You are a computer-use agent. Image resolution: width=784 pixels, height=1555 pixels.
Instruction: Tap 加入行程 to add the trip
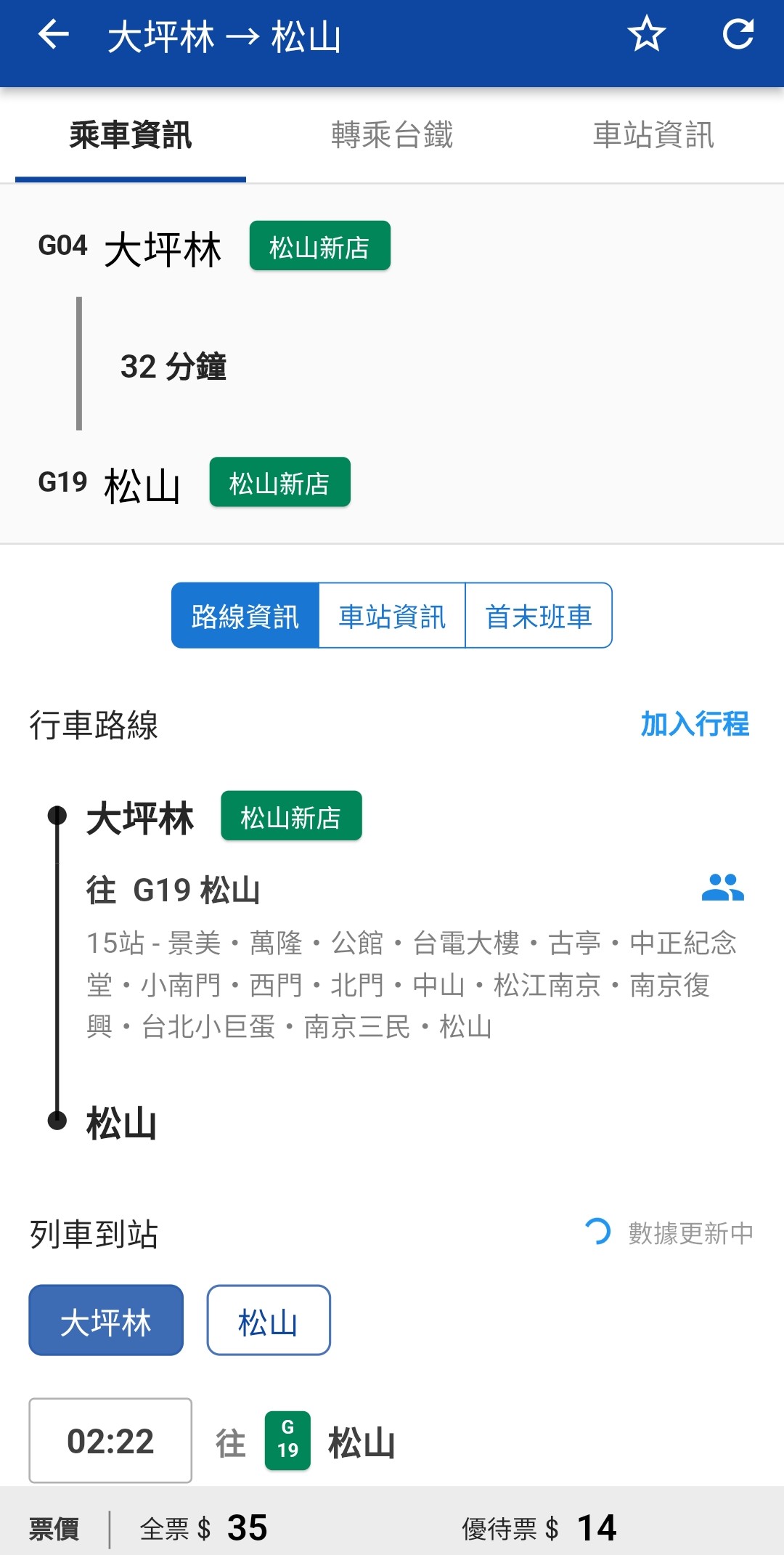click(x=695, y=723)
